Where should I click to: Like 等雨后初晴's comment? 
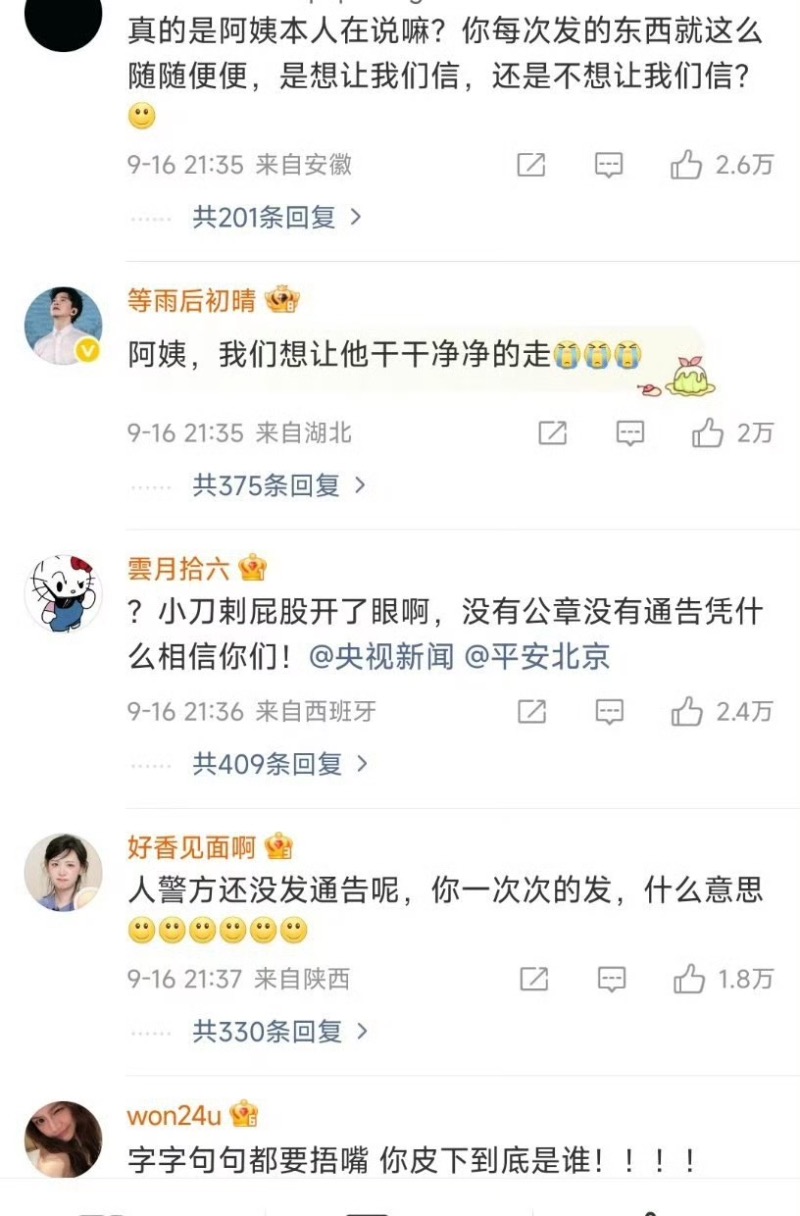tap(708, 433)
